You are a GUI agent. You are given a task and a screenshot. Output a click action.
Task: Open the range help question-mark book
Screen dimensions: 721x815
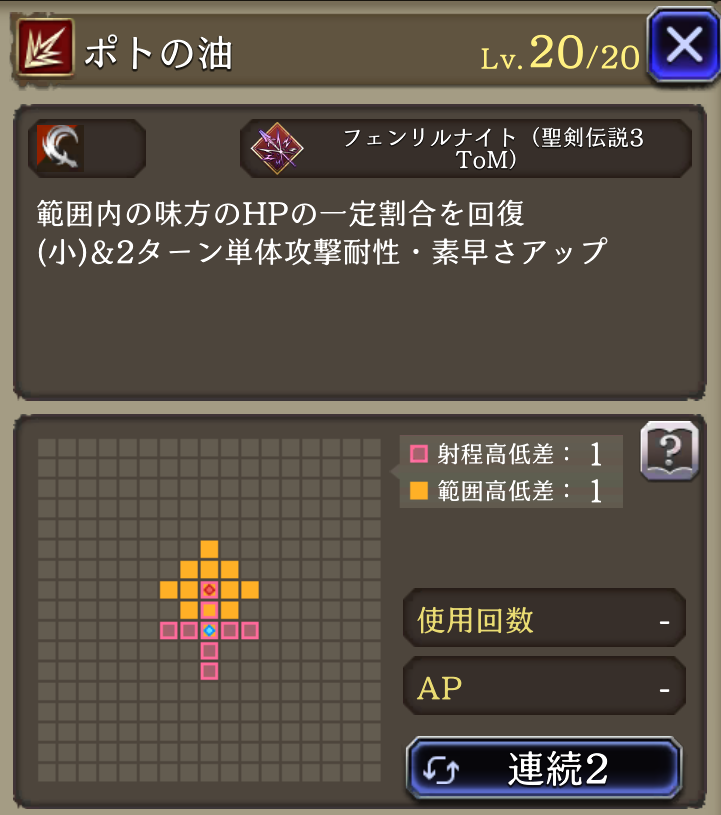click(x=669, y=452)
